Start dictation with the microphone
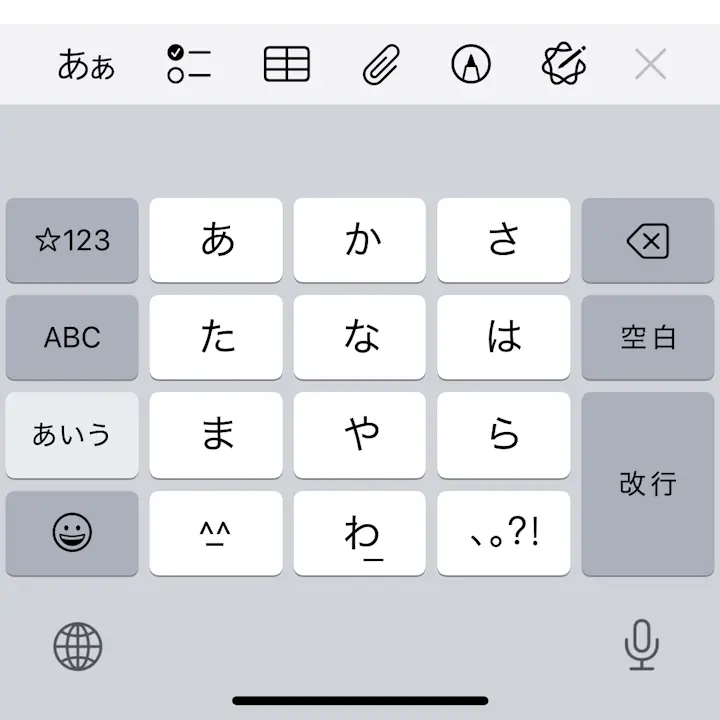720x720 pixels. [x=641, y=645]
